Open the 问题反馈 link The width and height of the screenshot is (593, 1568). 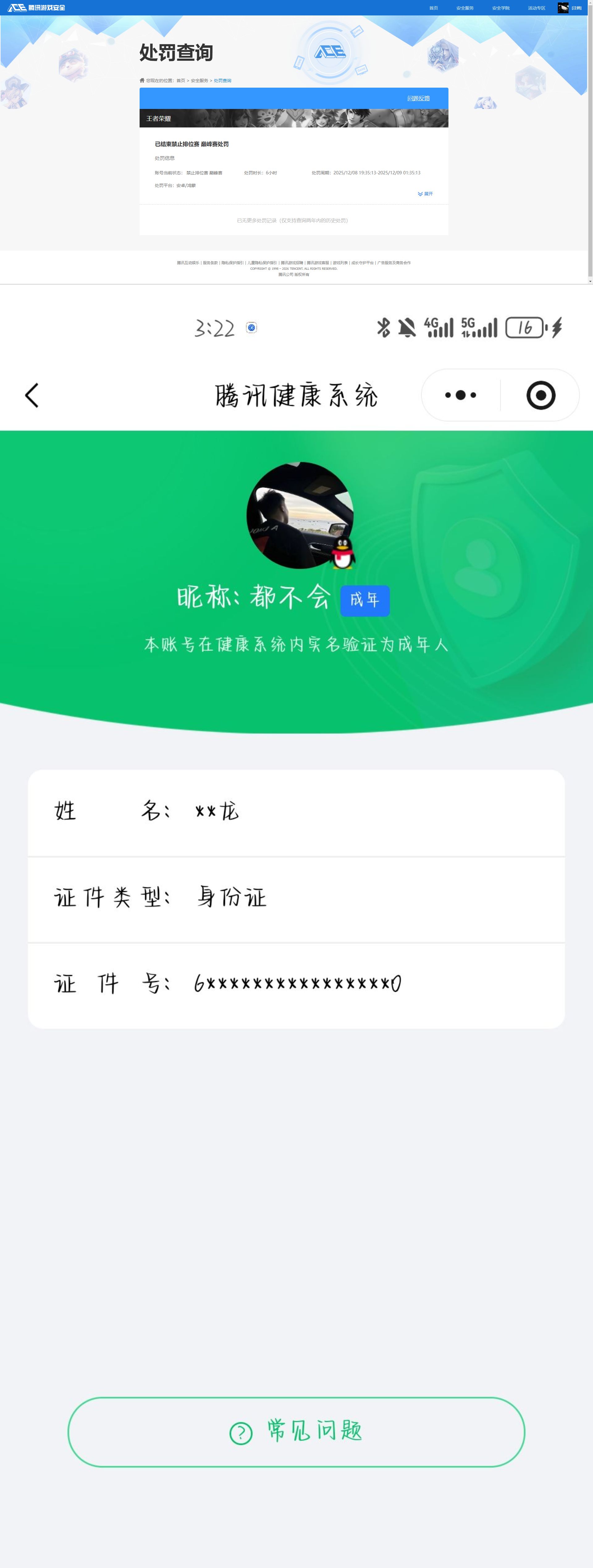pos(418,98)
